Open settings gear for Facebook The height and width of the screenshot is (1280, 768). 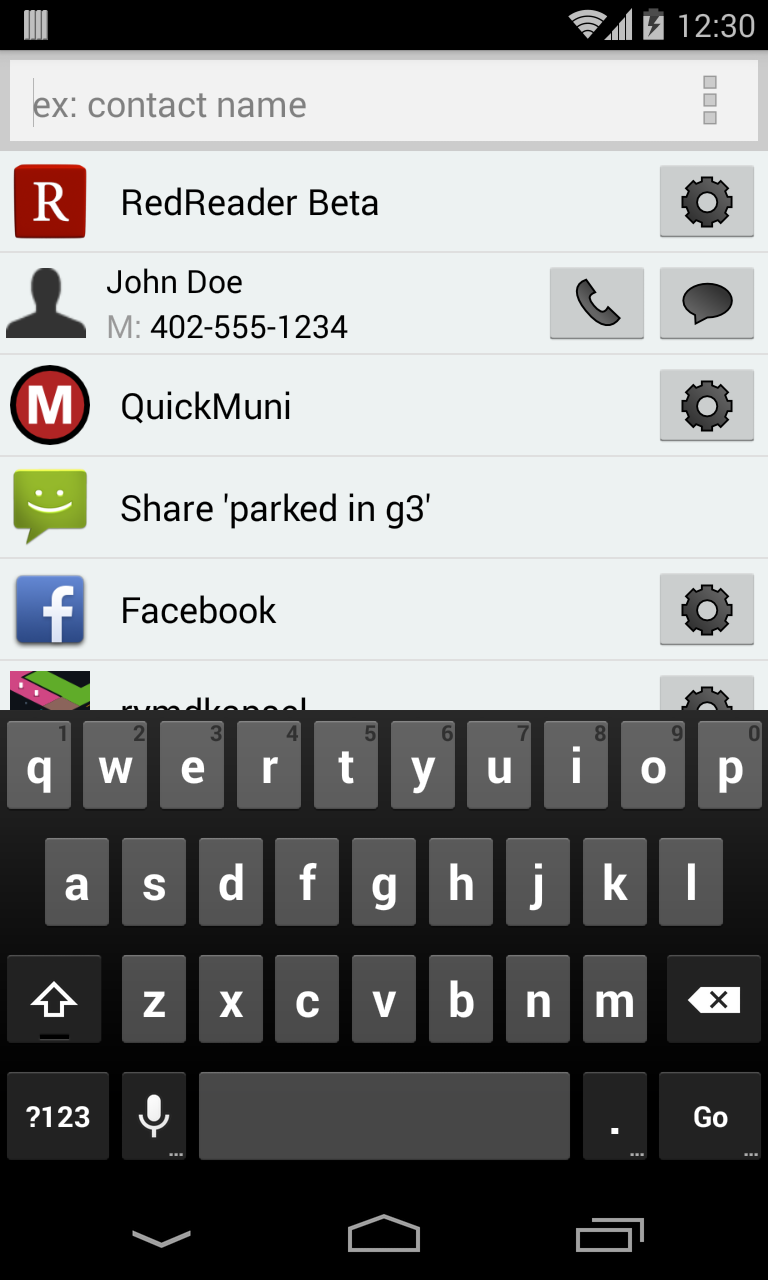(707, 610)
